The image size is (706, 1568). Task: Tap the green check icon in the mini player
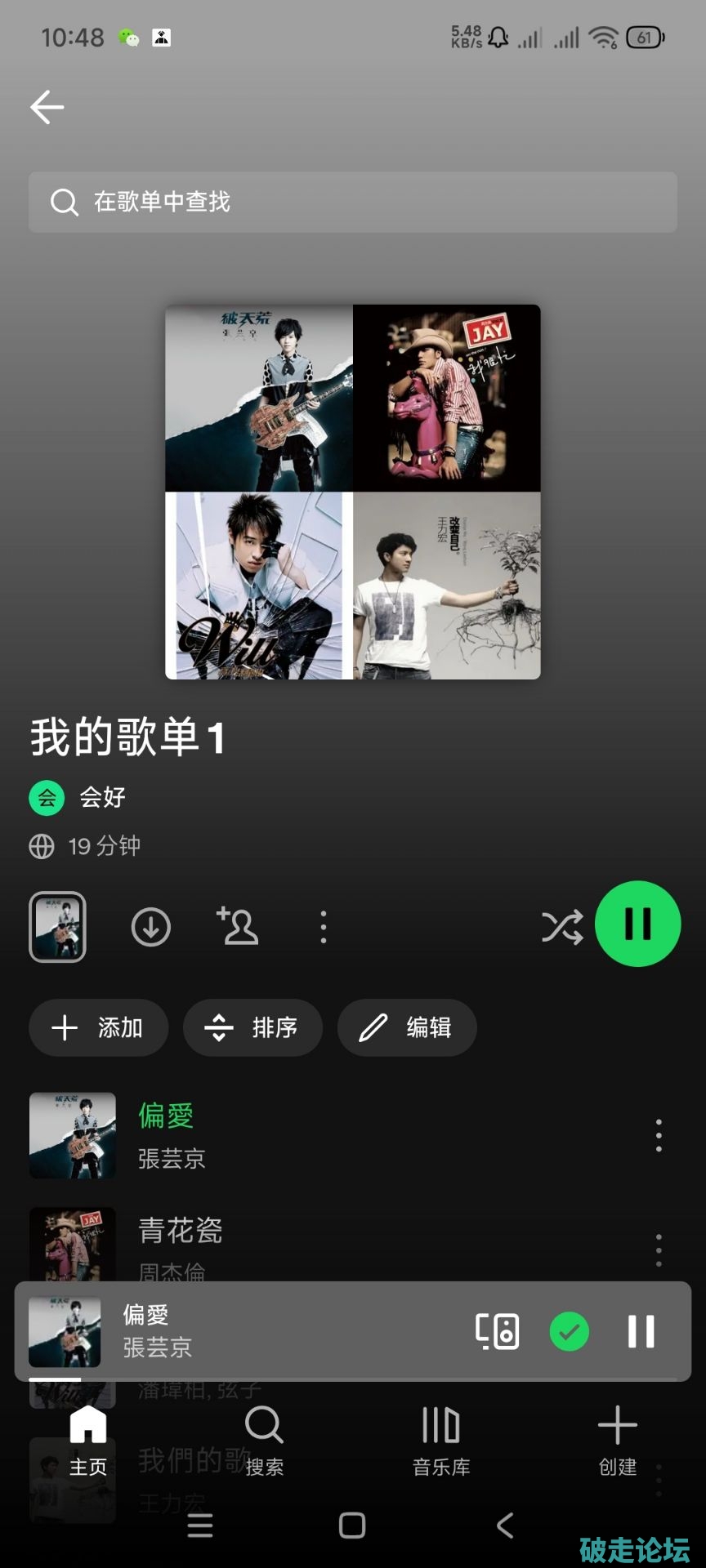point(570,1331)
